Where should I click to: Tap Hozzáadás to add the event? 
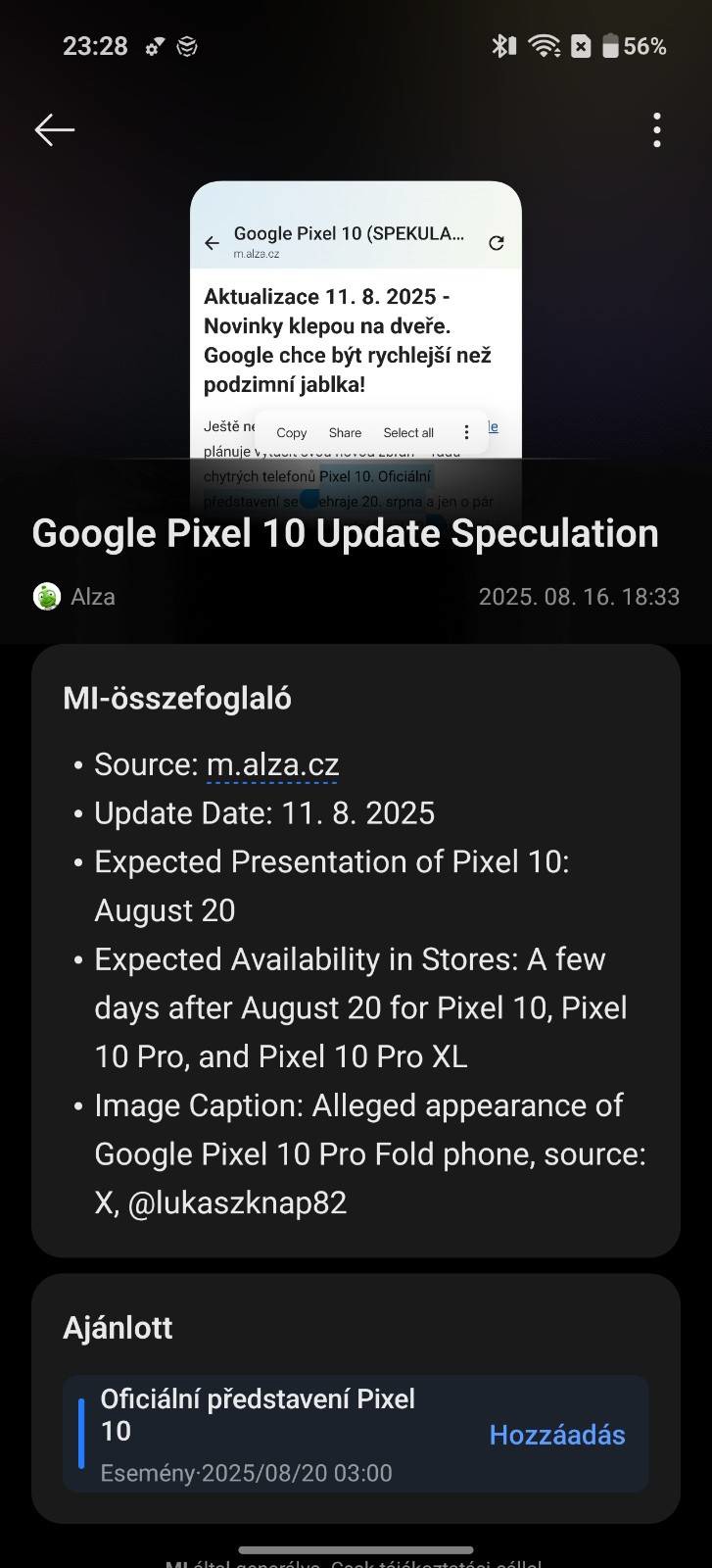[556, 1435]
